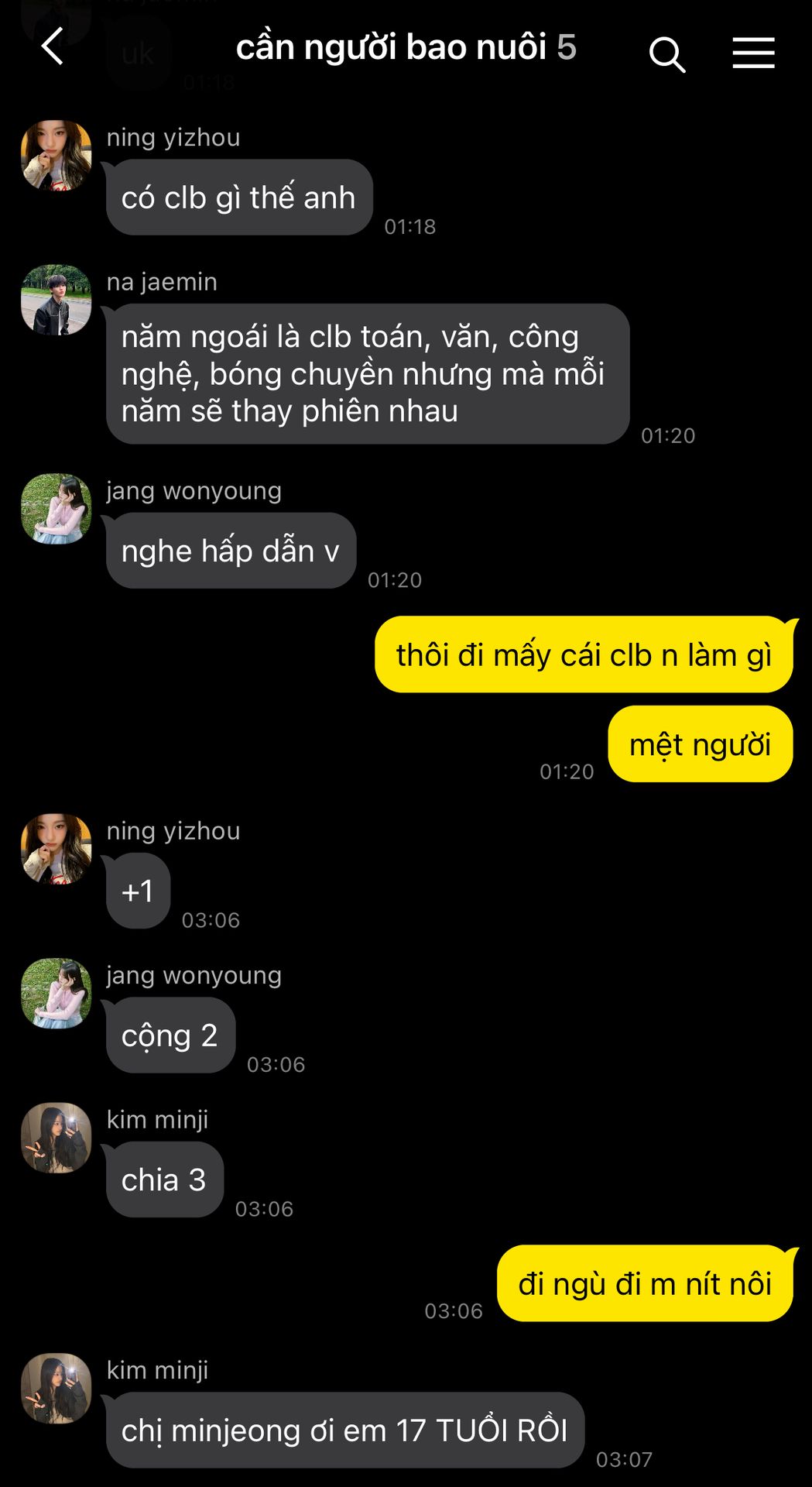View ning yizhou's avatar above '+1' message
The width and height of the screenshot is (812, 1487).
pos(56,849)
